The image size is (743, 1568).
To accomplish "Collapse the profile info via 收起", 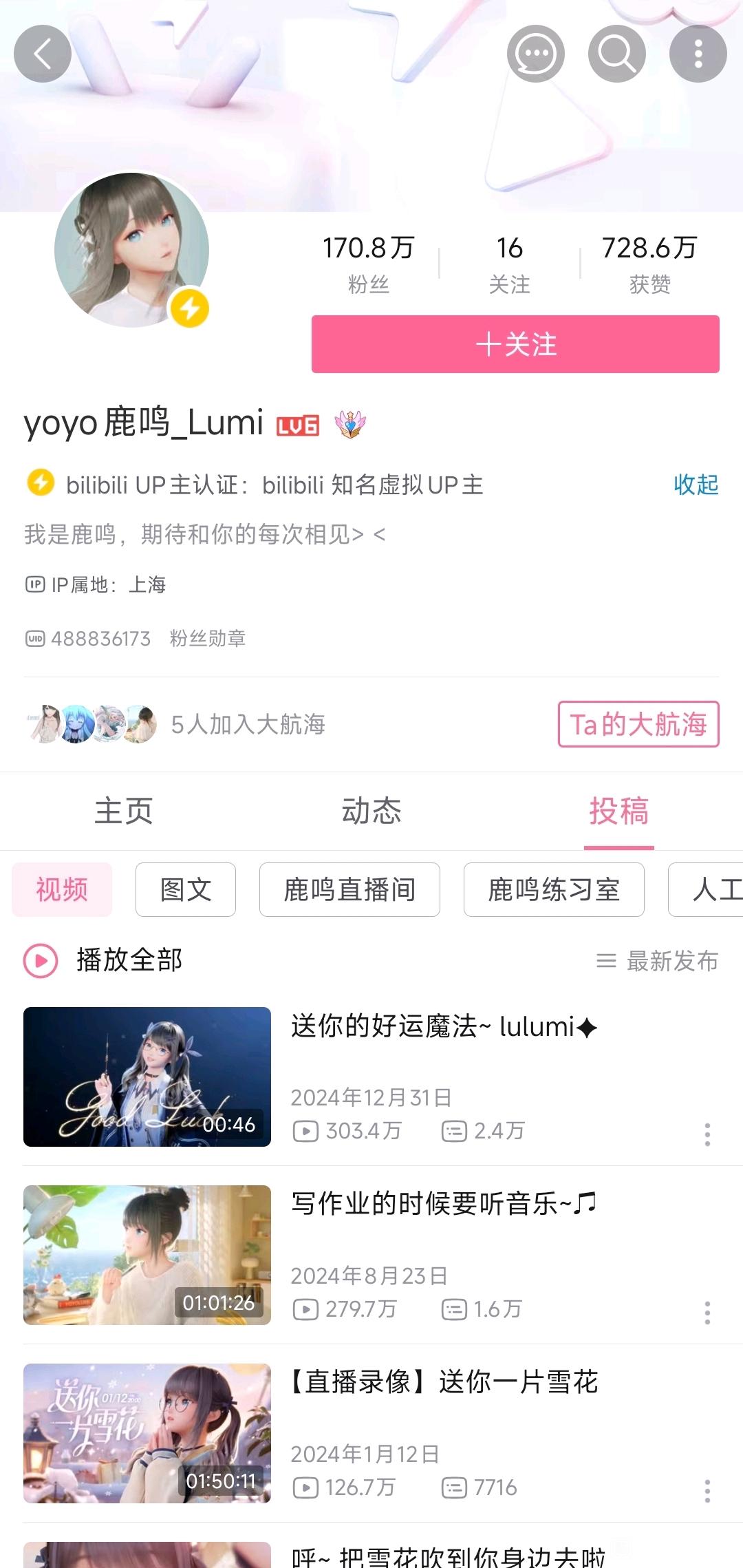I will click(696, 485).
